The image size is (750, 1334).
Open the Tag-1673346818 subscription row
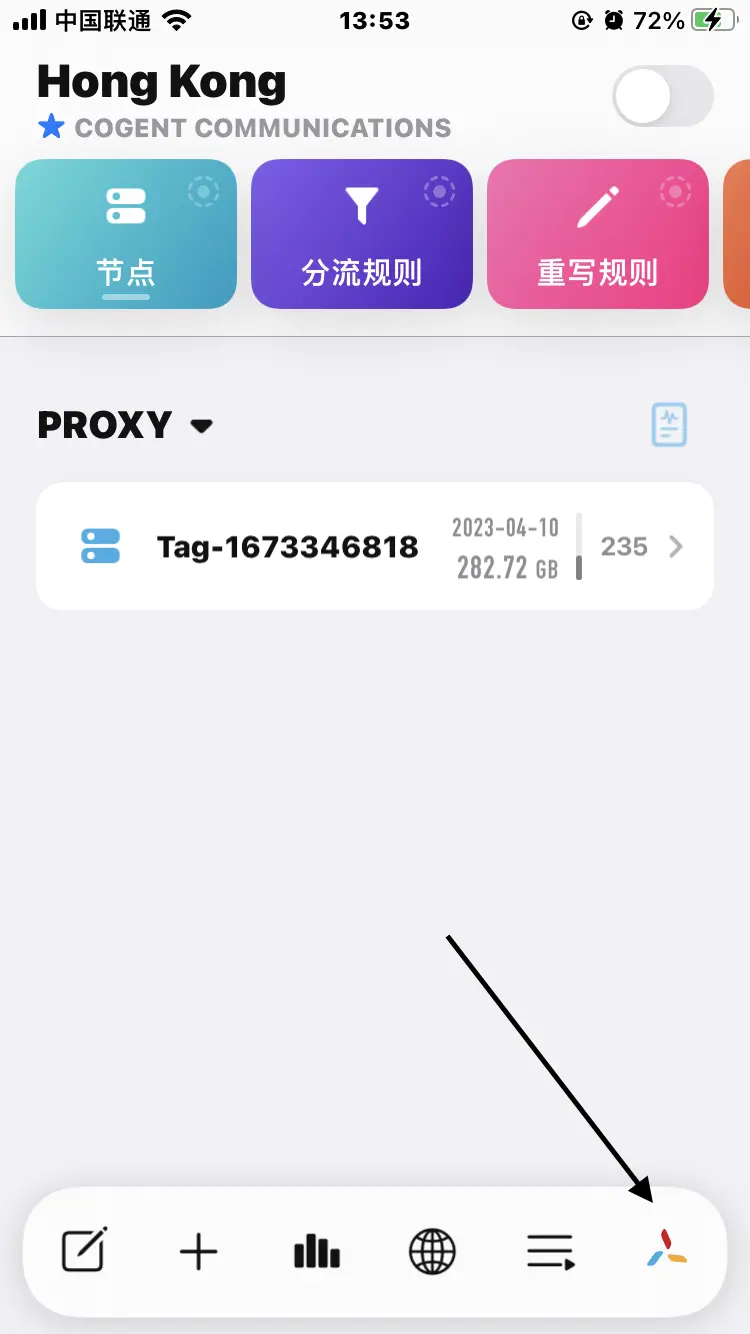(x=374, y=546)
